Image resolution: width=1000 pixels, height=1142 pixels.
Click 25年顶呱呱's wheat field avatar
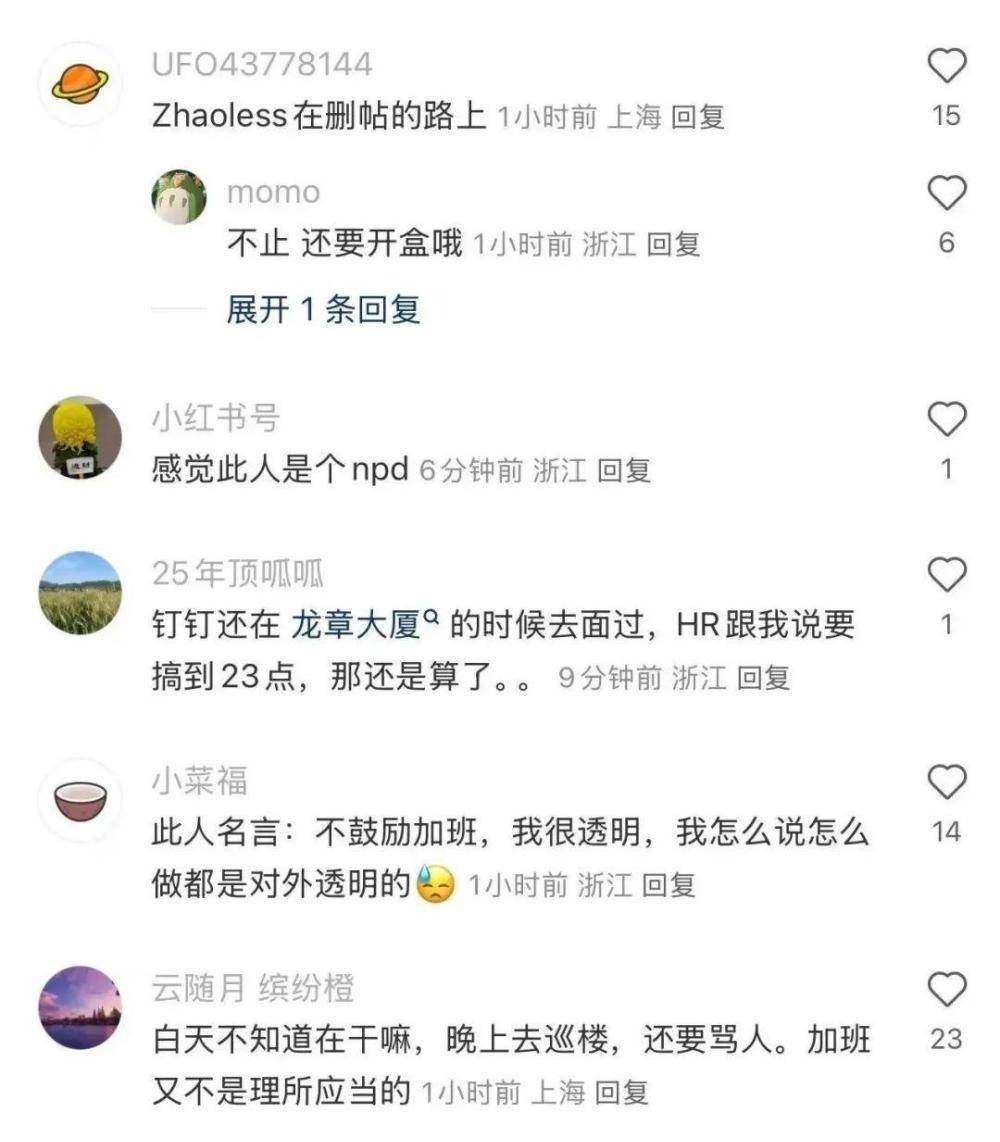click(80, 587)
